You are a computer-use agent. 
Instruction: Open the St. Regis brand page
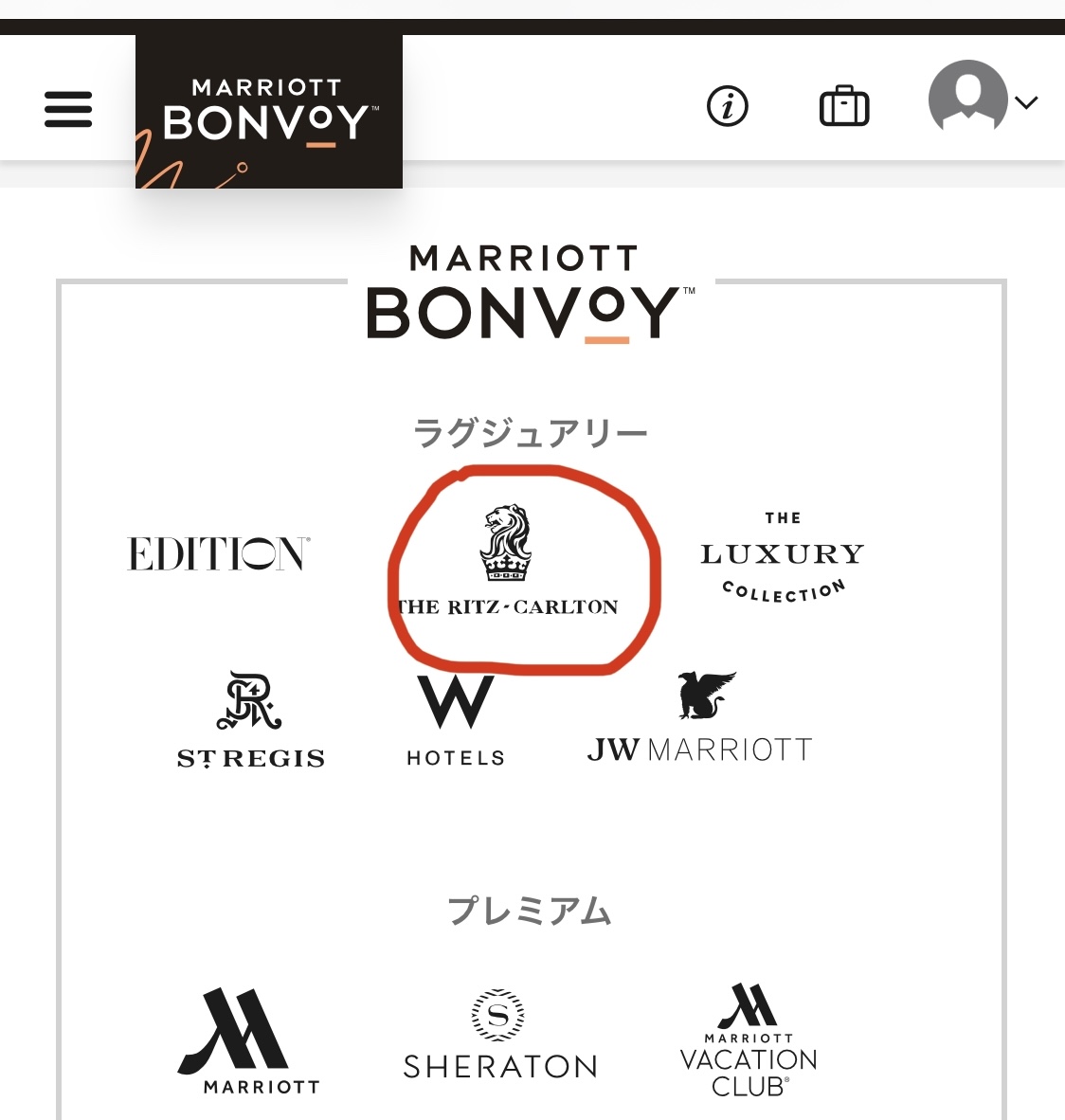click(x=251, y=720)
